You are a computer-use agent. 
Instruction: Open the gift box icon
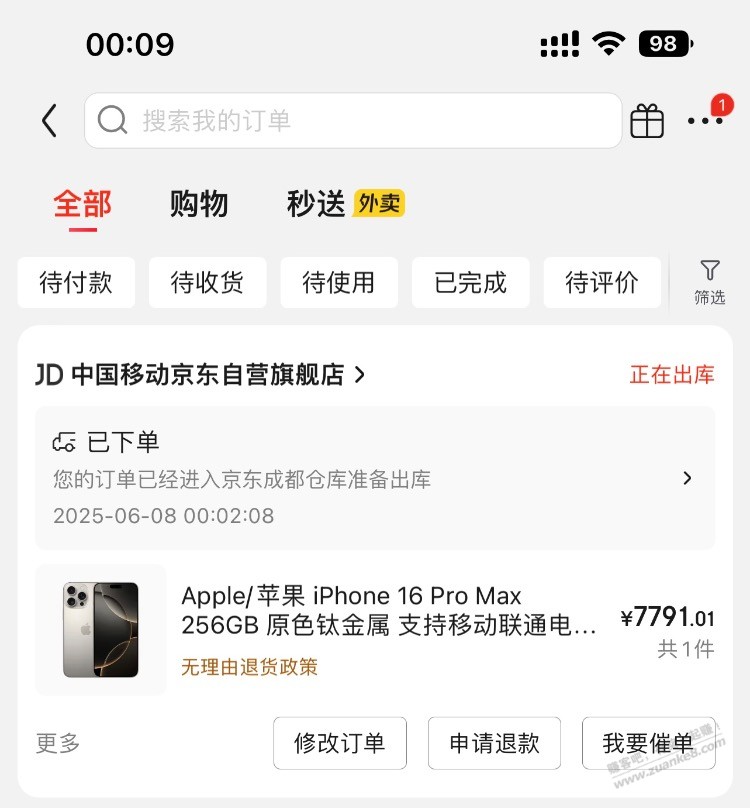tap(647, 121)
